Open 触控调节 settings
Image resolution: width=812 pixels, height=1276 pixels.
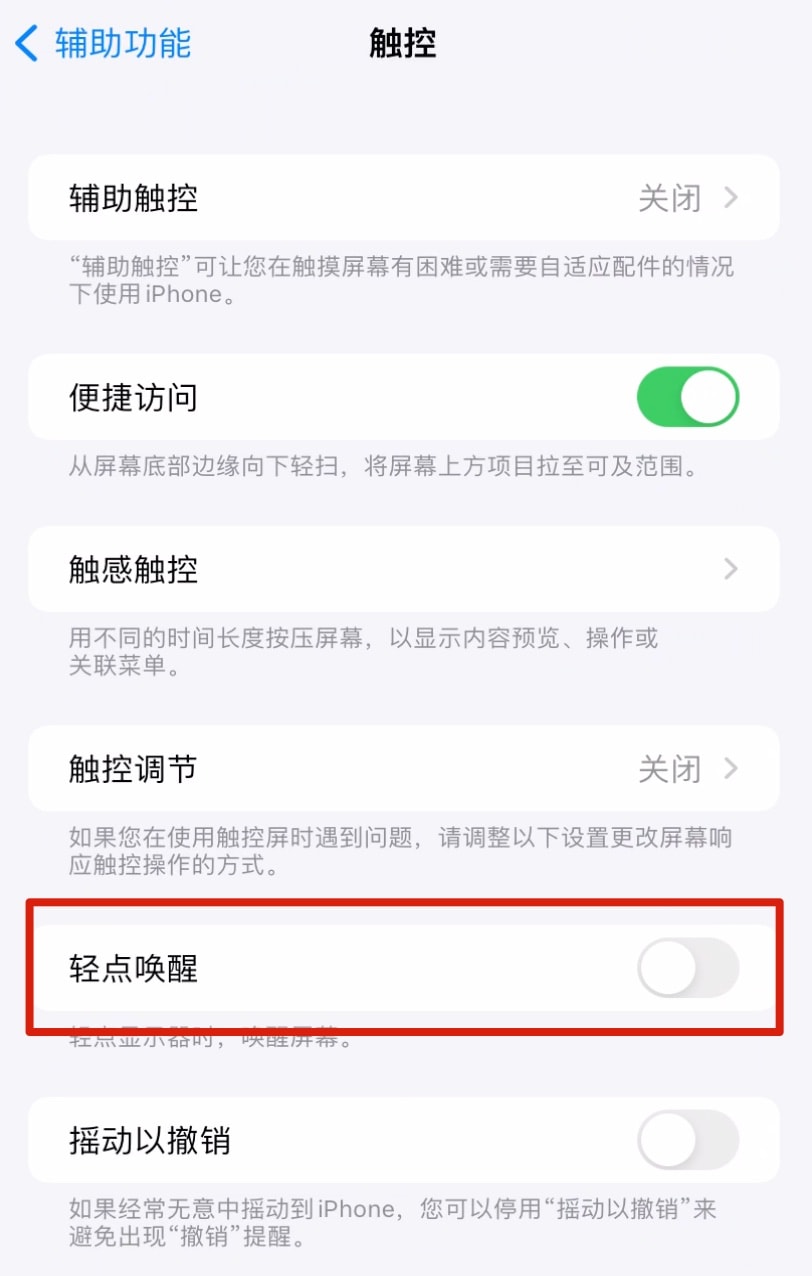point(403,769)
